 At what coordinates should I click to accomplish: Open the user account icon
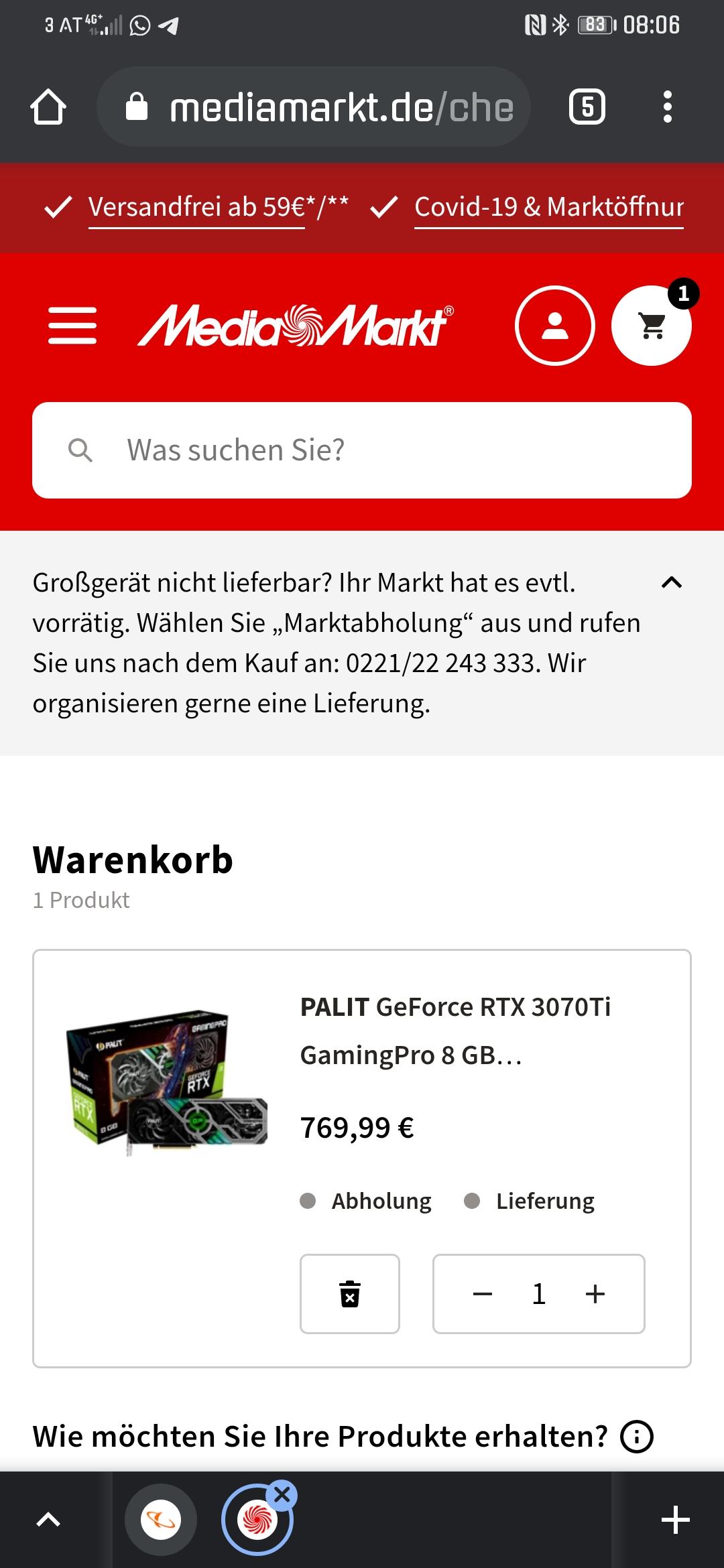coord(555,326)
